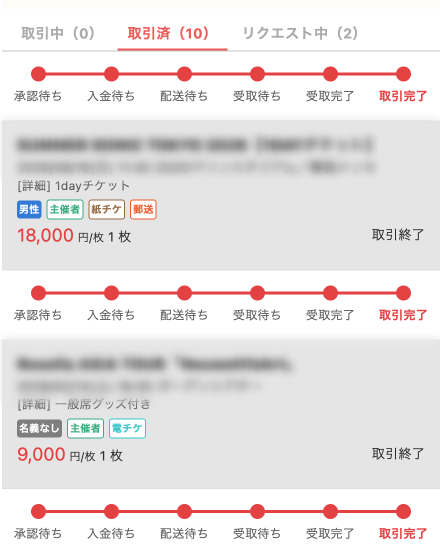Switch to the 取引中 (0) tab
Image resolution: width=440 pixels, height=557 pixels.
coord(58,34)
